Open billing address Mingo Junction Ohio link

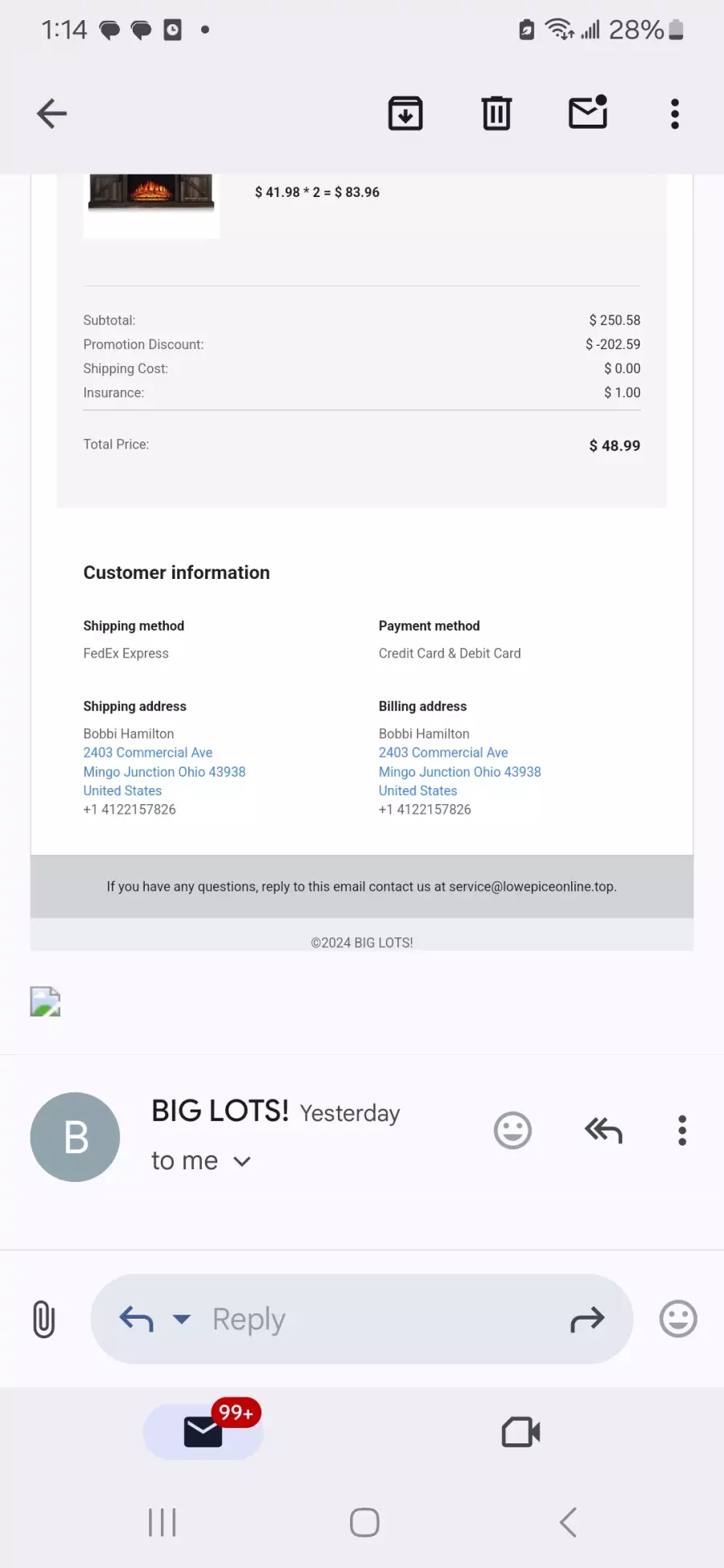(x=460, y=772)
